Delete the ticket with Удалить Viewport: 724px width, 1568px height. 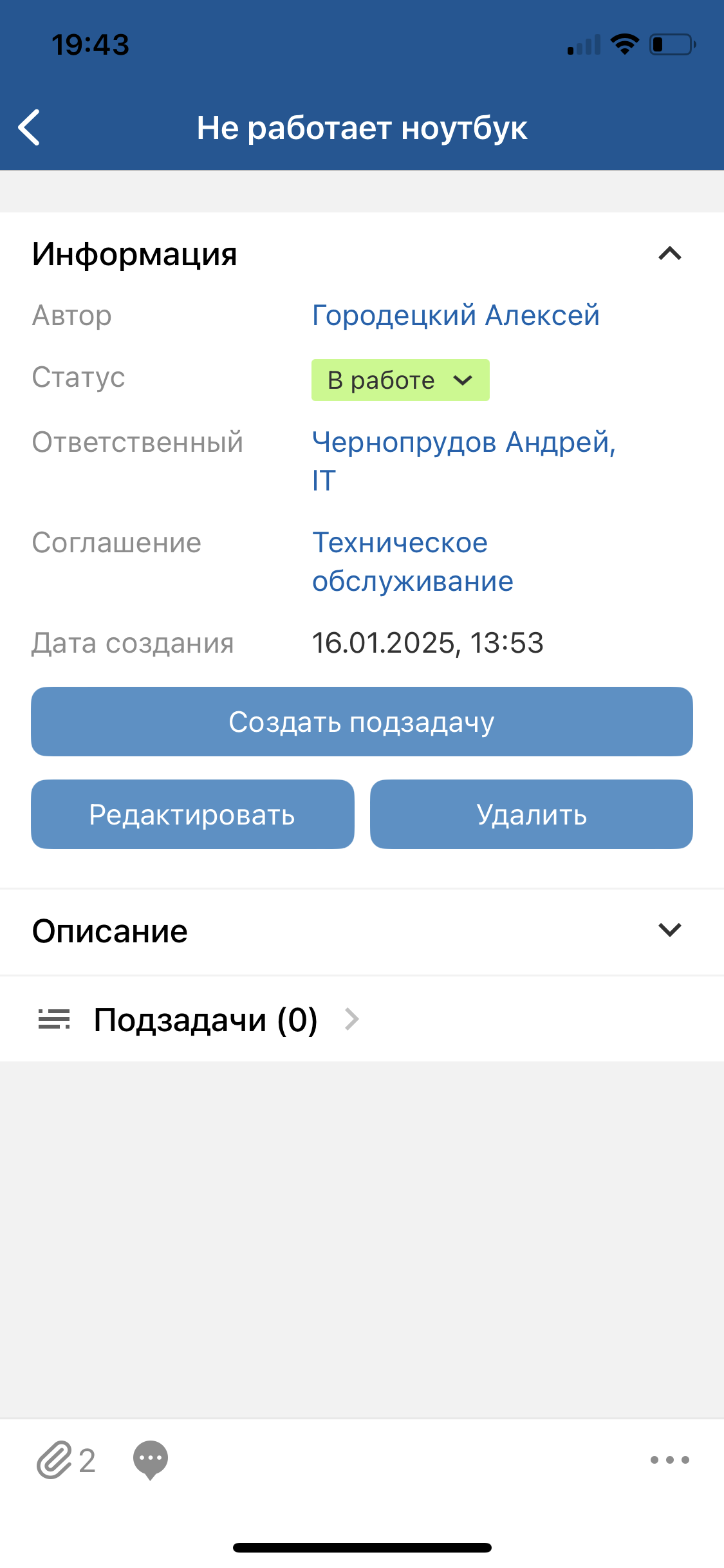(531, 814)
